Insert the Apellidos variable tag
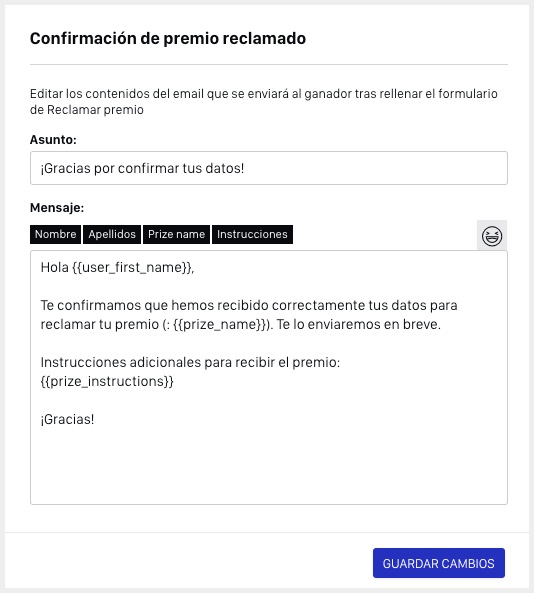 click(112, 234)
